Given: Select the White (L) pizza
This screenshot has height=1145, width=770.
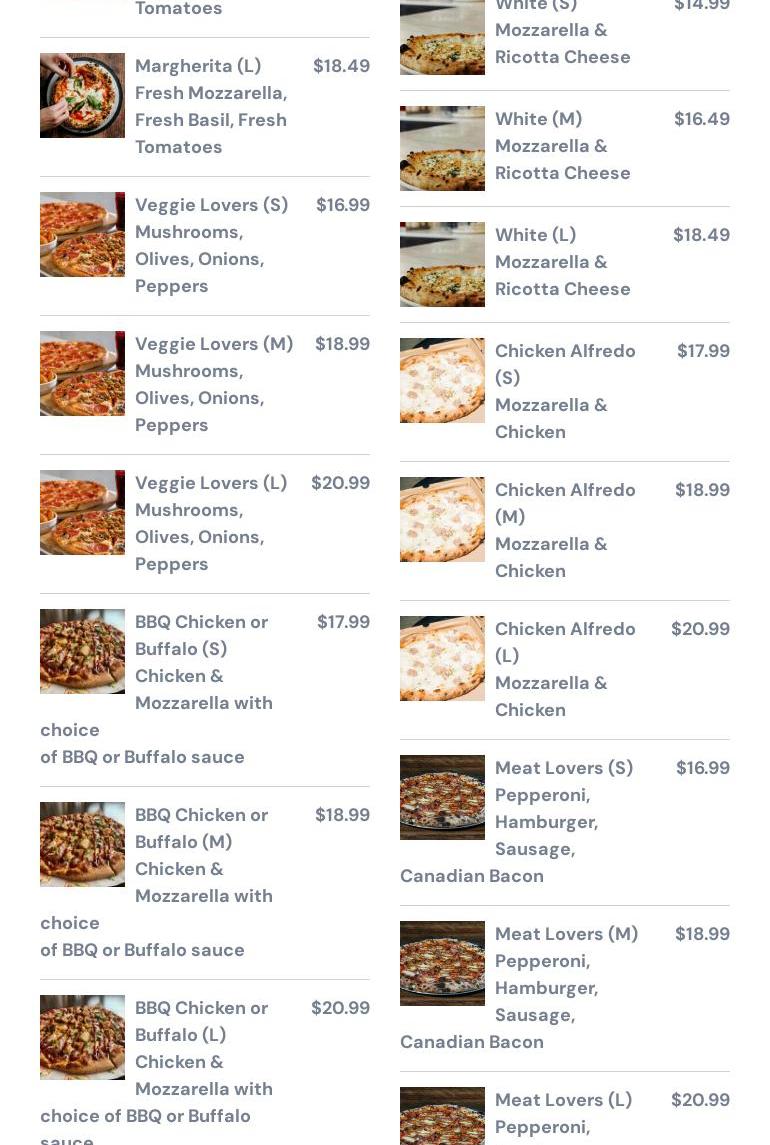Looking at the screenshot, I should (x=535, y=236).
